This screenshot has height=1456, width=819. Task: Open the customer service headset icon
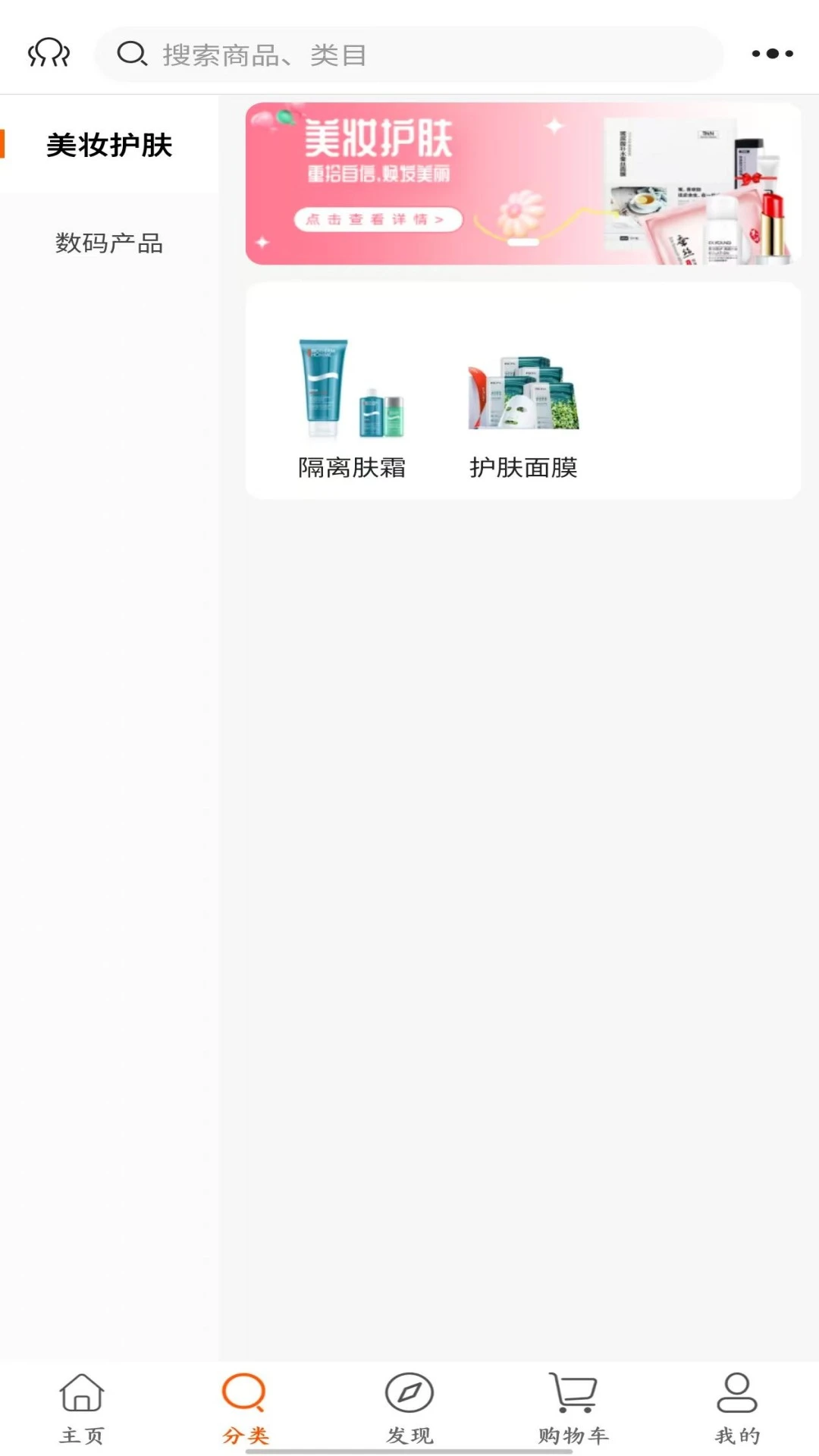(49, 54)
